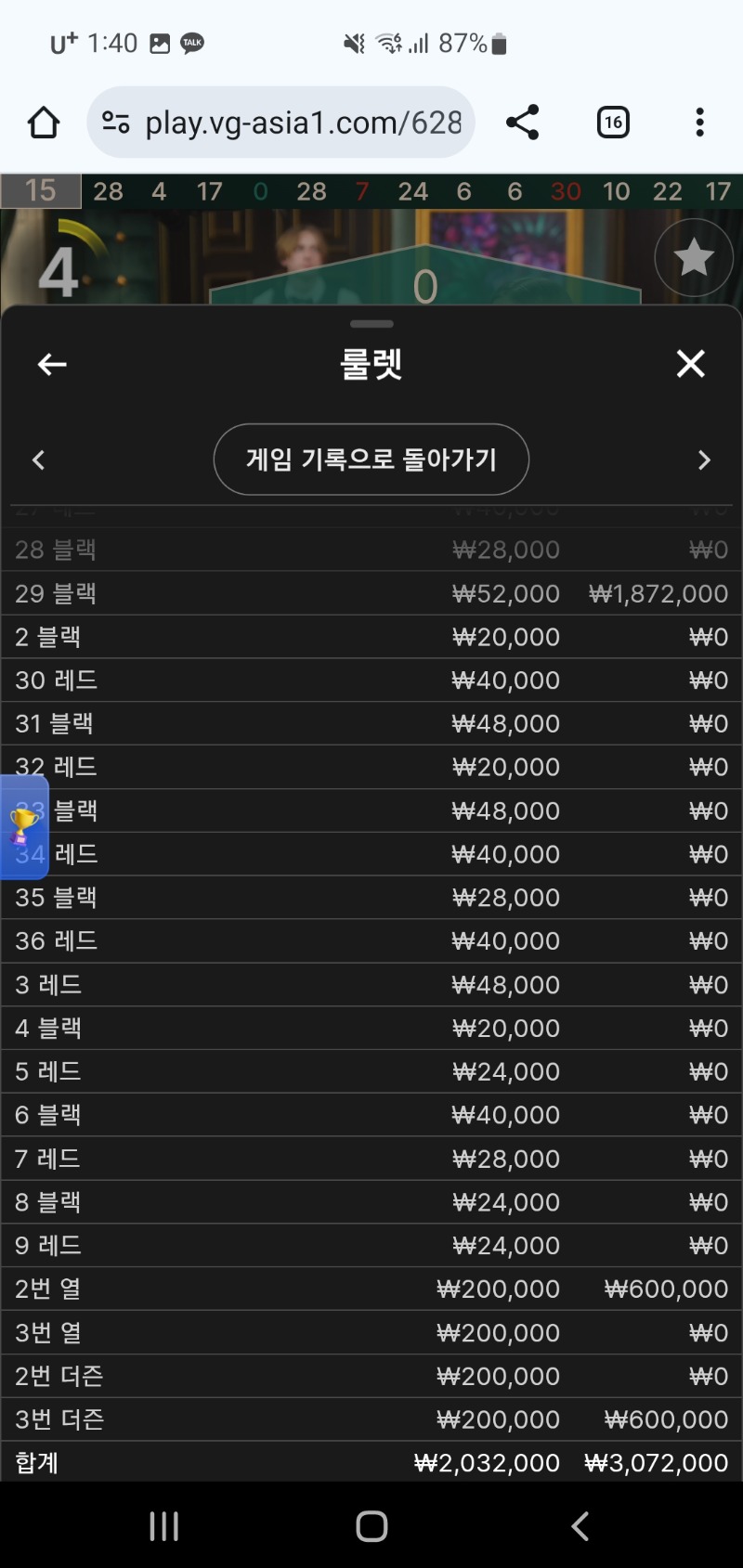Open the tab switcher showing 16 tabs
The width and height of the screenshot is (743, 1568).
tap(613, 123)
